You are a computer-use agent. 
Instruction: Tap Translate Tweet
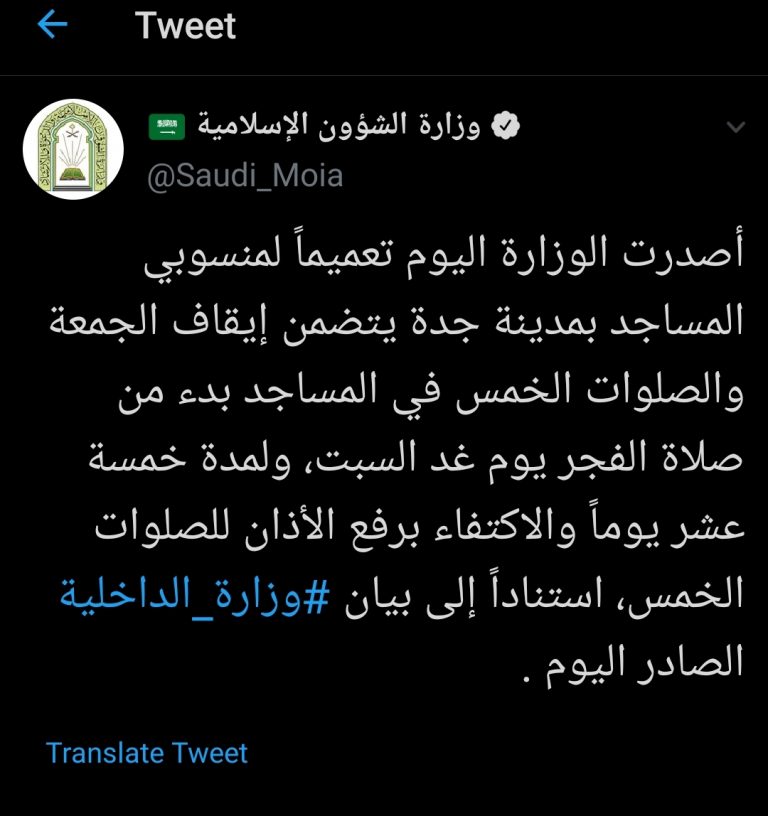(x=146, y=752)
